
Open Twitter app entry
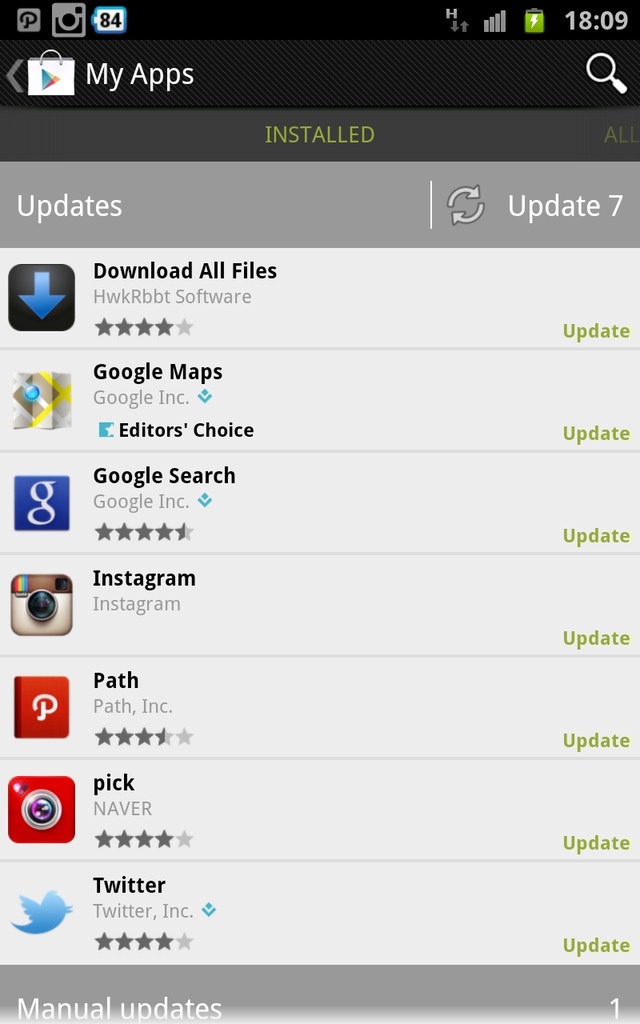point(300,912)
